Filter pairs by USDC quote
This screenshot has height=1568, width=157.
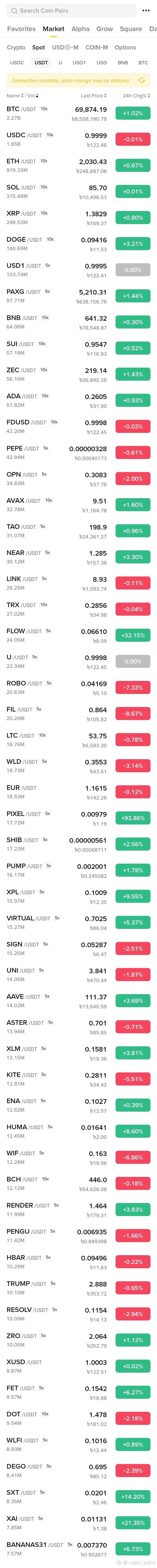17,63
